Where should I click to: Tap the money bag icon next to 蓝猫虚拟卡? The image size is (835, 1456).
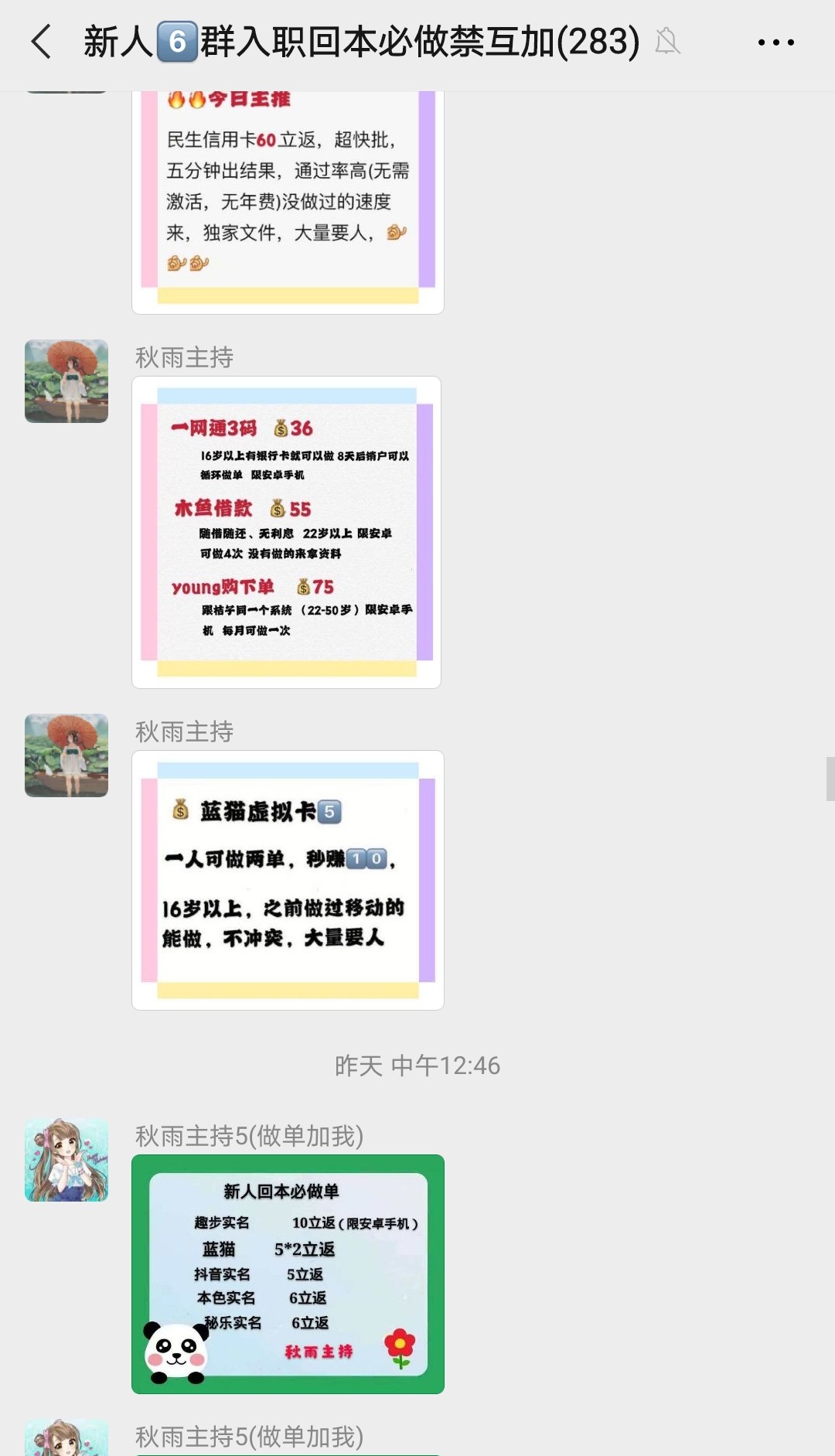click(x=179, y=810)
